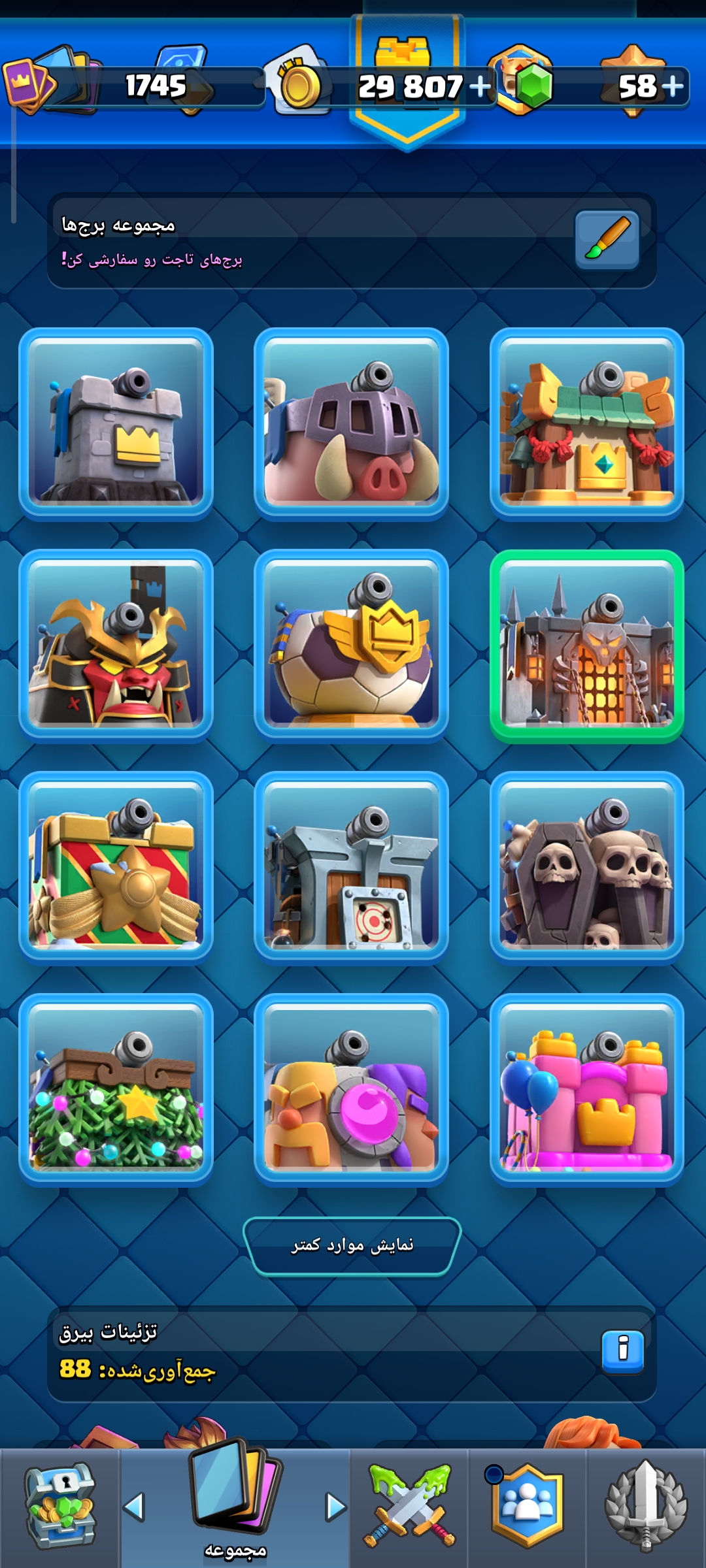Select the red samurai mask tower skin
This screenshot has height=1568, width=706.
(x=116, y=645)
